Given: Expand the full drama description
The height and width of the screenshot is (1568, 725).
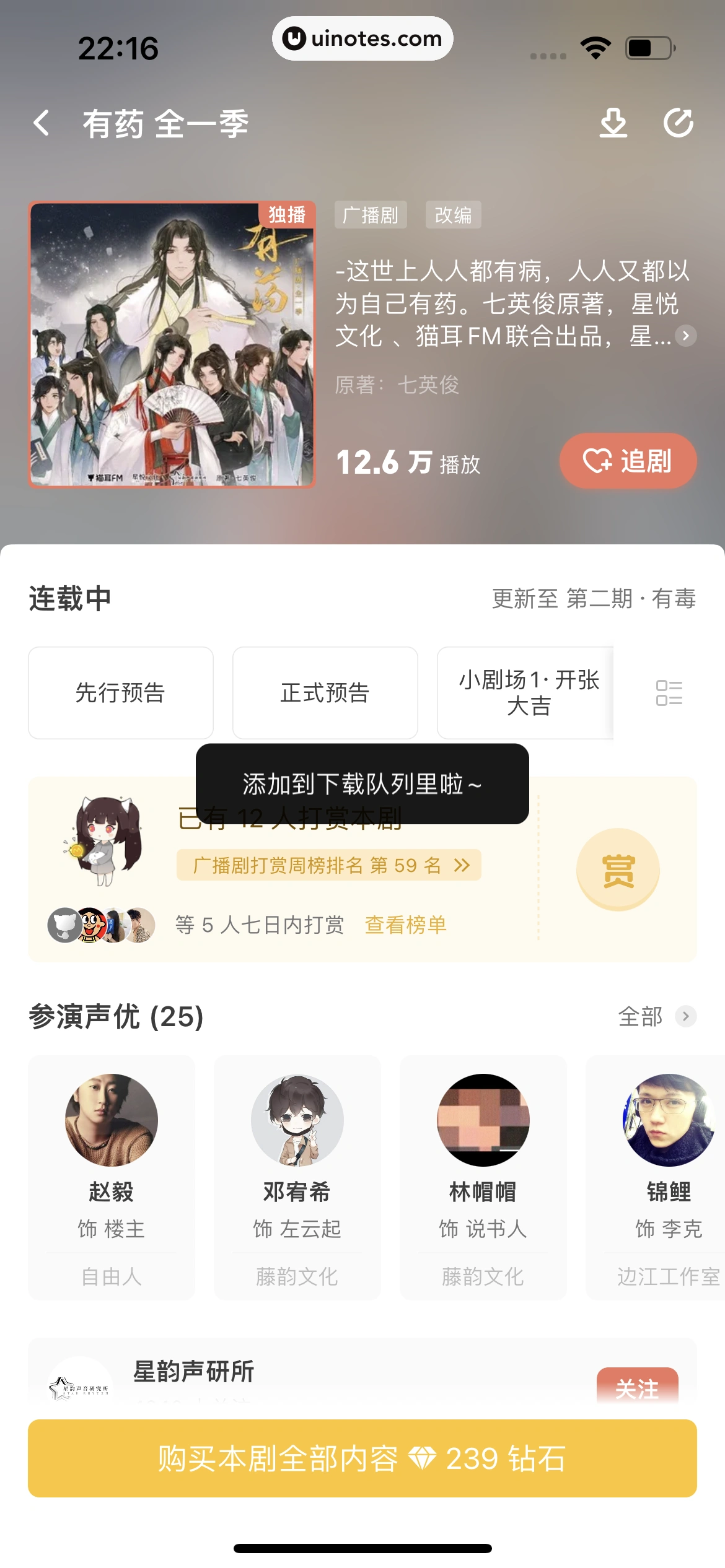Looking at the screenshot, I should tap(685, 336).
